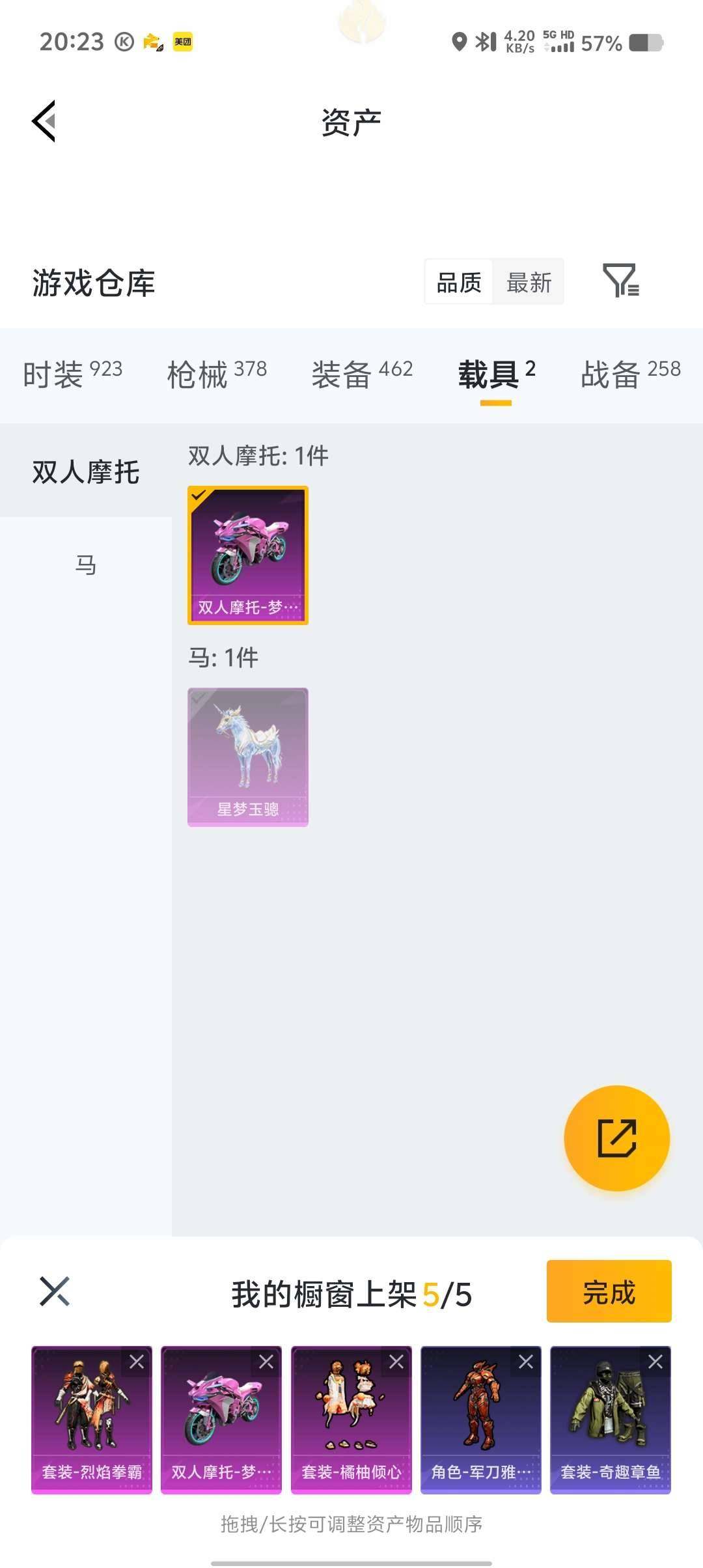Close the showcase panel with the X icon
703x1568 pixels.
pyautogui.click(x=54, y=1292)
